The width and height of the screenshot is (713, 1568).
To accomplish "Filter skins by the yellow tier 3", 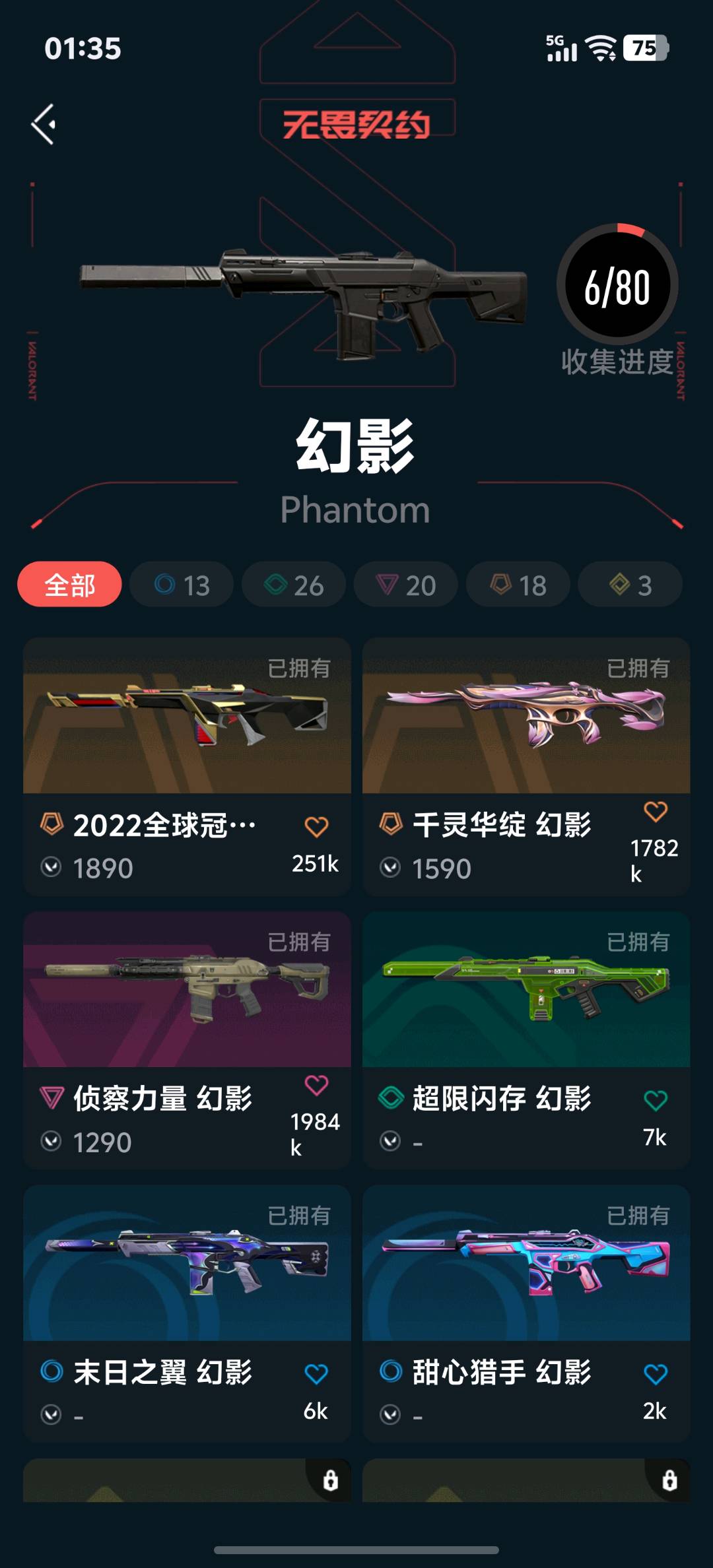I will pos(630,585).
